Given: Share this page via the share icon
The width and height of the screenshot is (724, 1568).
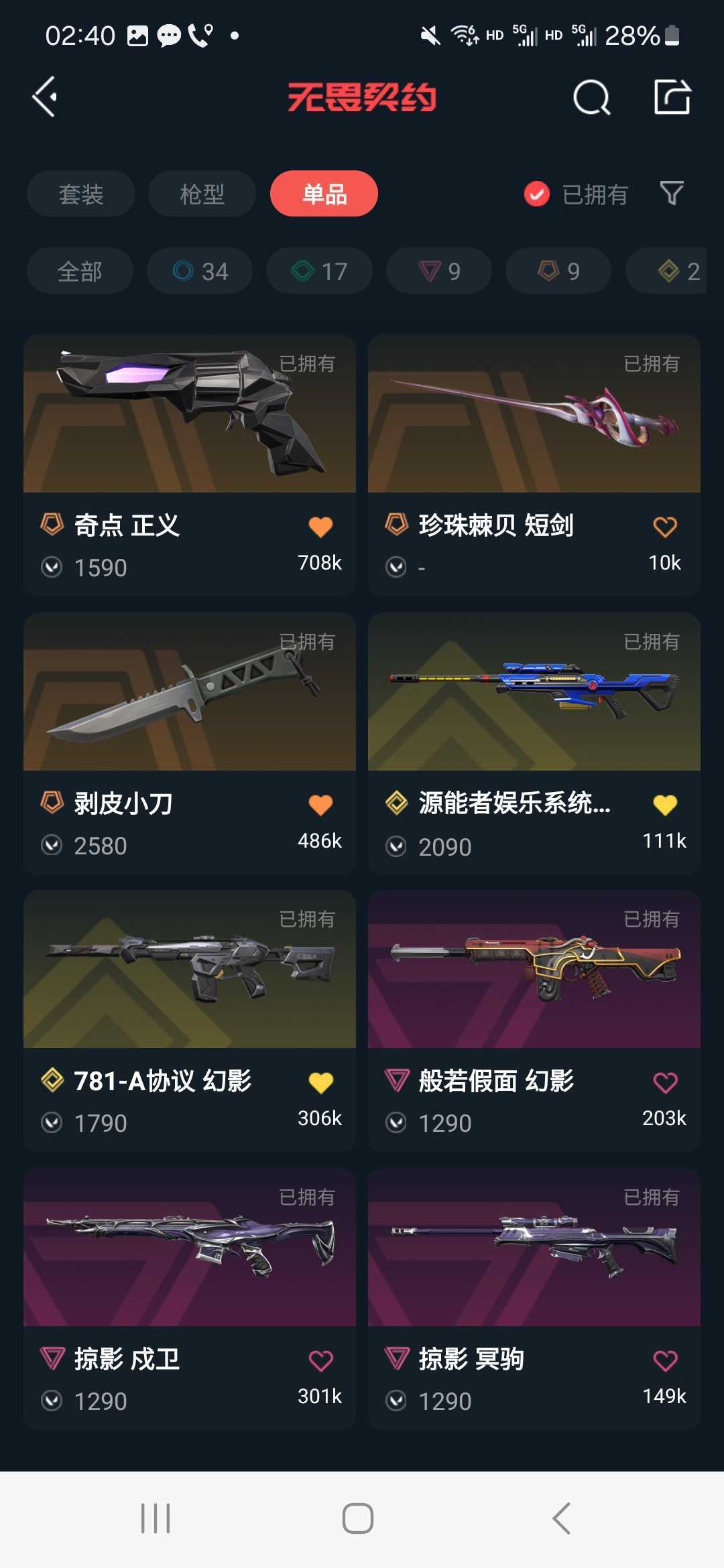Looking at the screenshot, I should click(x=672, y=97).
